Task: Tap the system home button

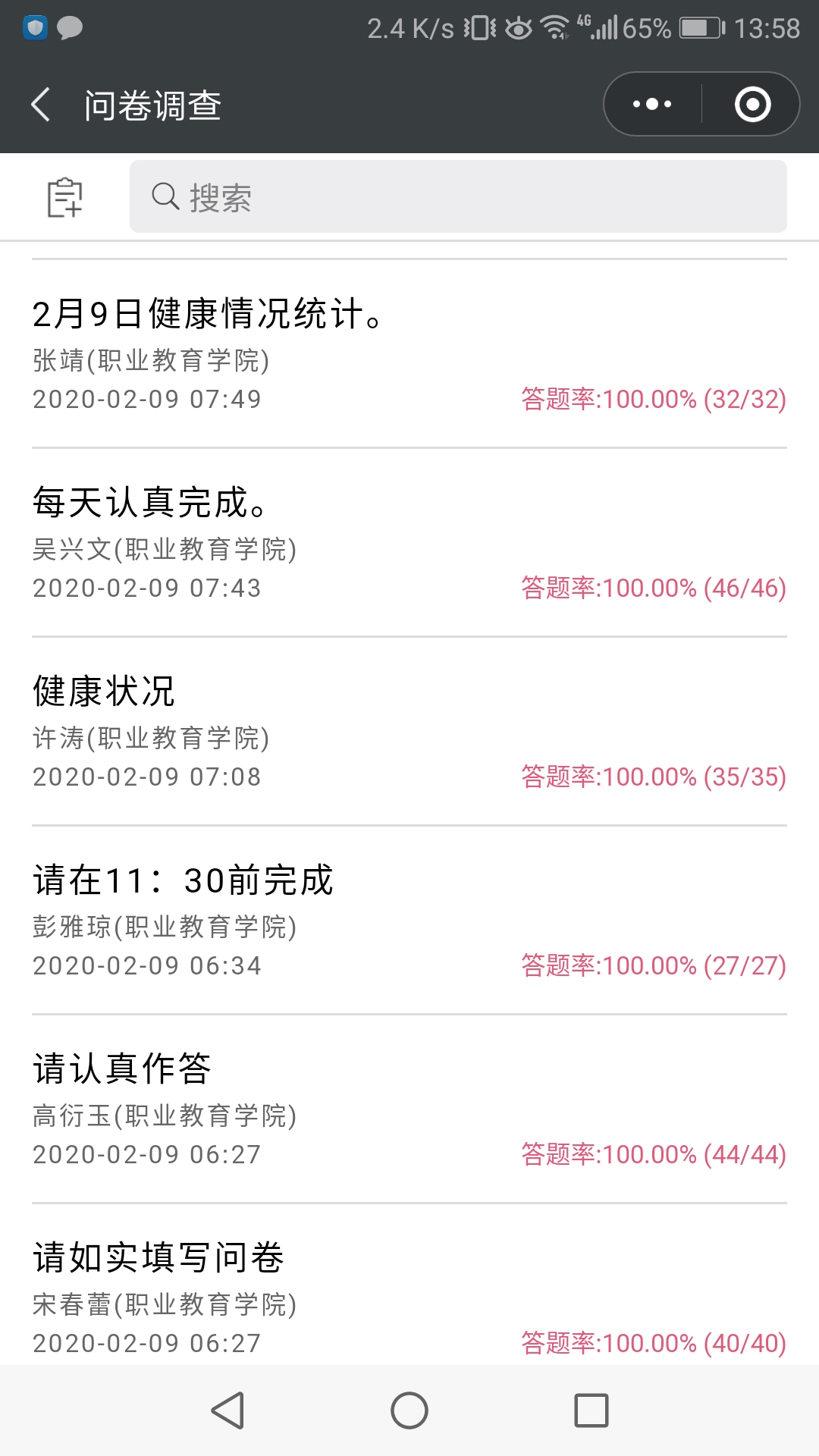Action: pos(409,1410)
